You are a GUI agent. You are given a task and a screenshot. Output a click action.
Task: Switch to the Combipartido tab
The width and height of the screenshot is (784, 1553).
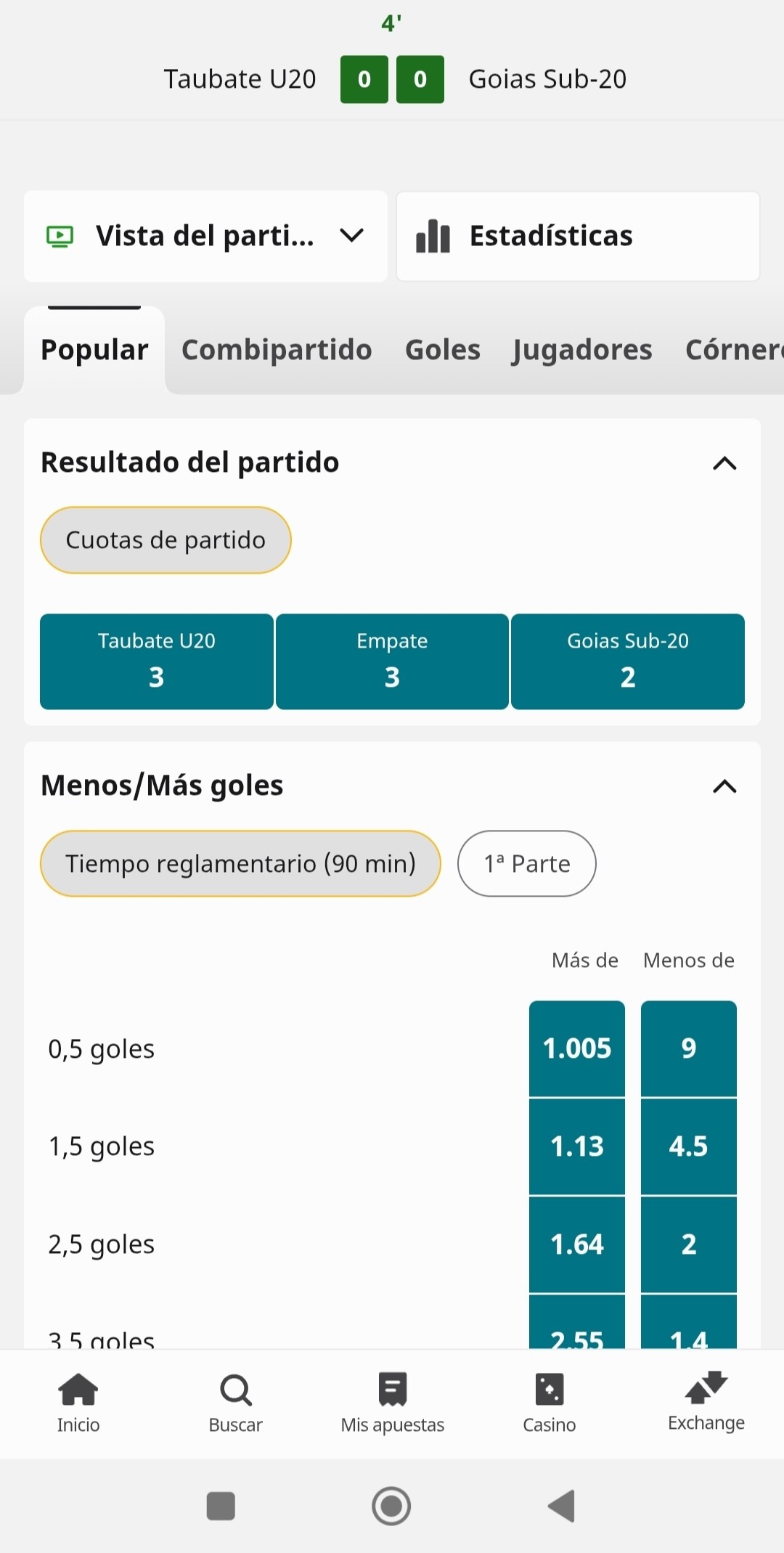tap(277, 350)
